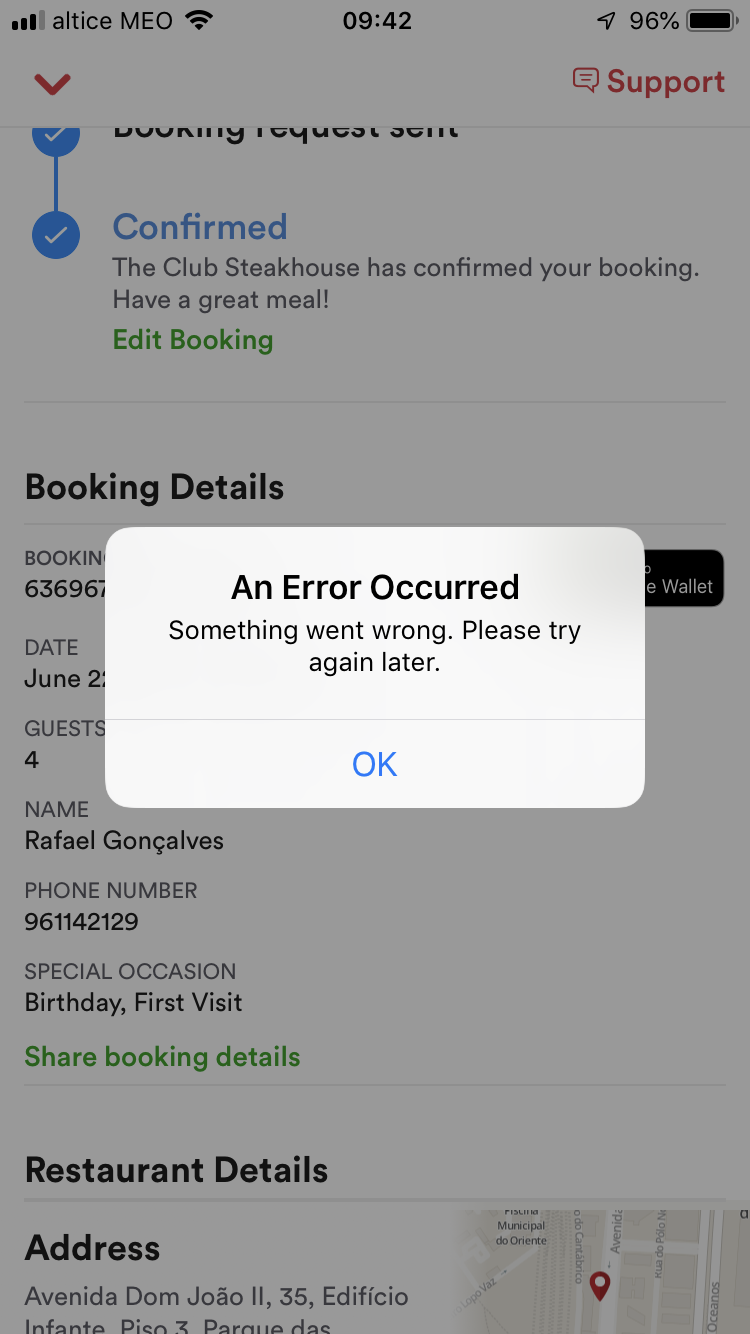Screen dimensions: 750x1334
Task: Open Support chat
Action: [x=649, y=82]
